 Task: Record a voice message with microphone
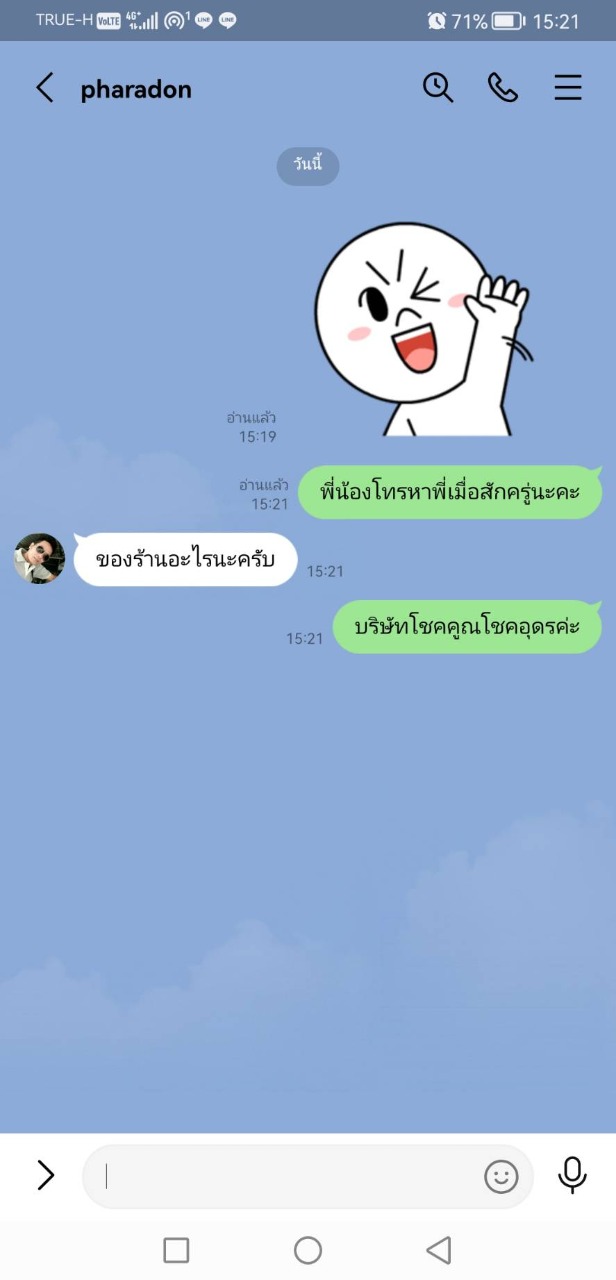[x=572, y=1175]
